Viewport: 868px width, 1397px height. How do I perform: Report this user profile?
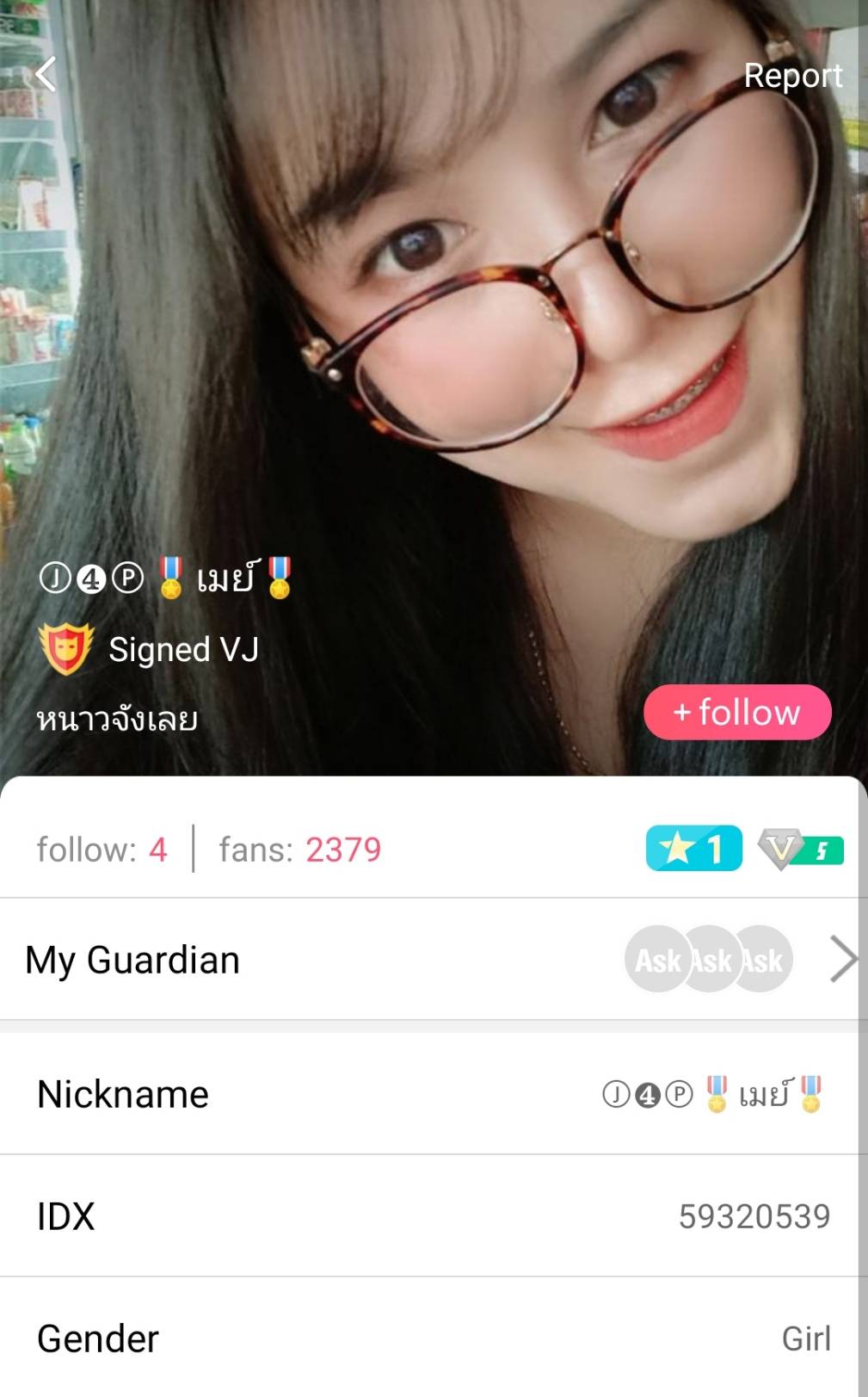792,76
